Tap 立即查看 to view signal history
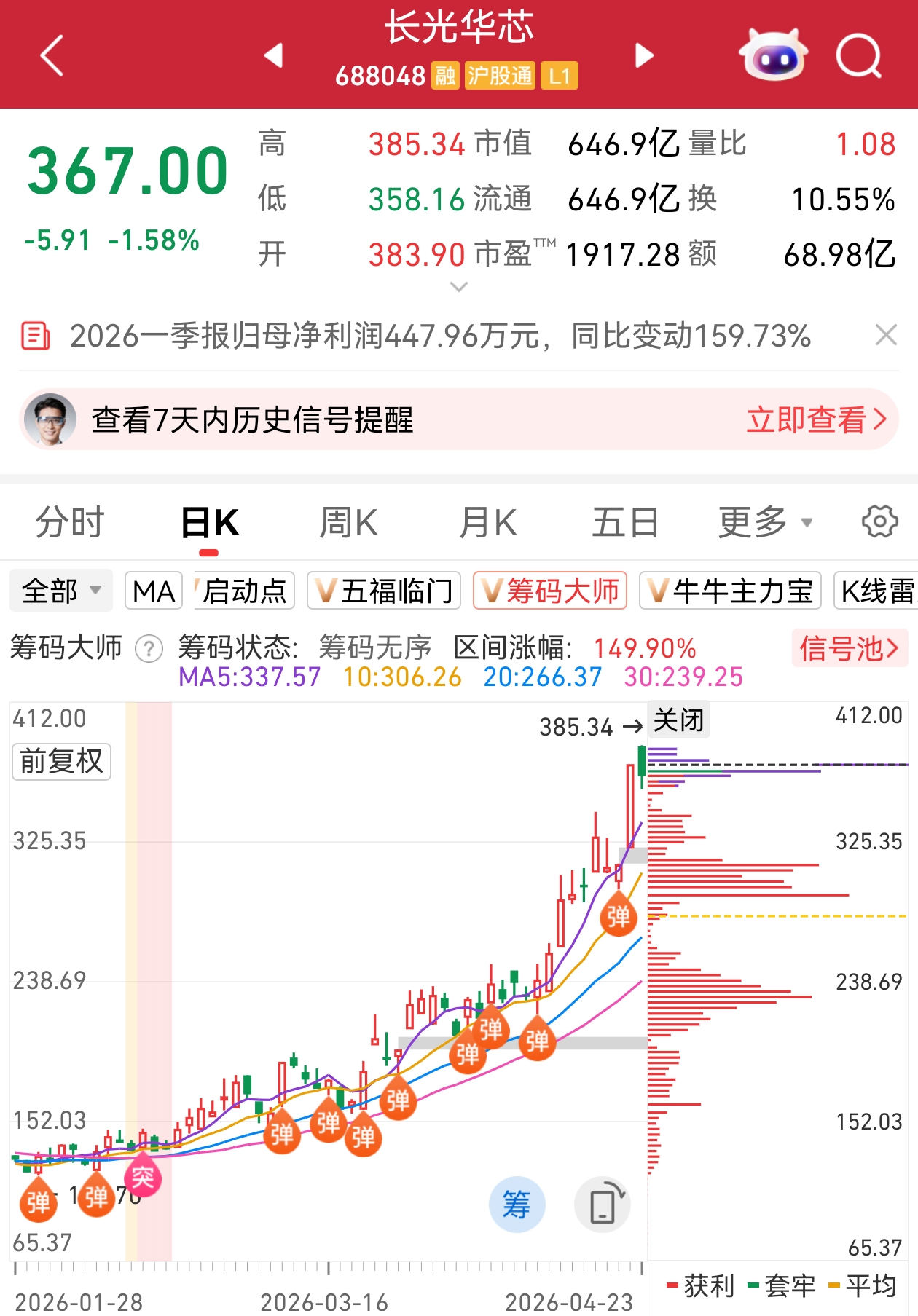This screenshot has height=1316, width=918. [816, 420]
